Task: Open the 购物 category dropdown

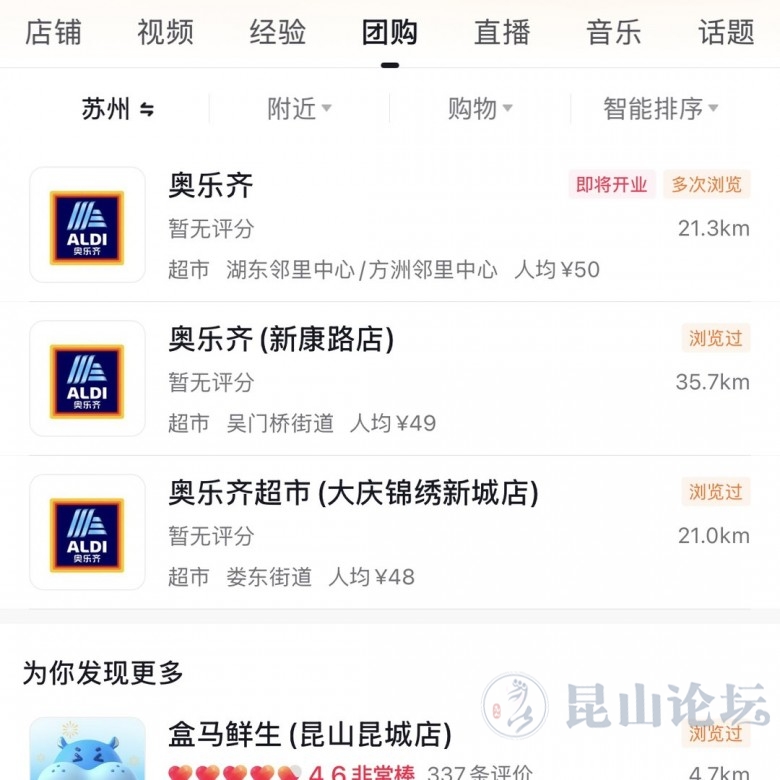Action: click(x=480, y=109)
